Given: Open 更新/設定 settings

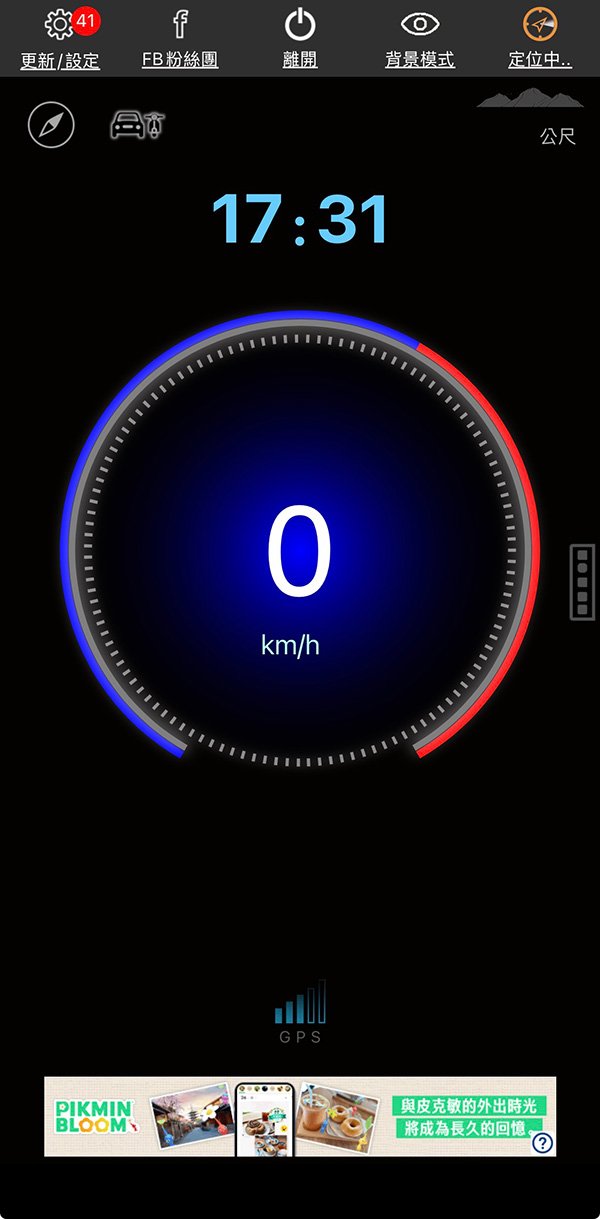Looking at the screenshot, I should point(60,38).
